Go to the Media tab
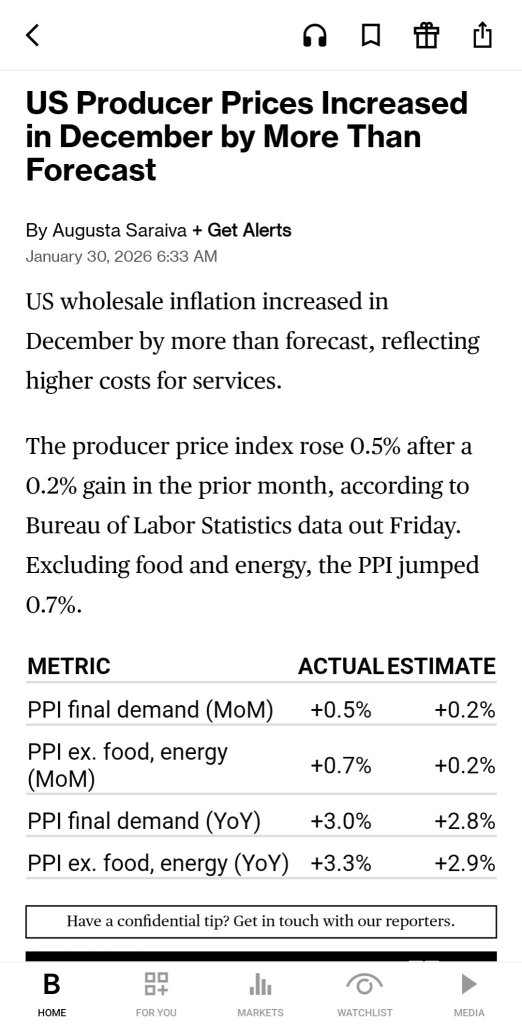Viewport: 522px width, 1024px height. pyautogui.click(x=469, y=993)
